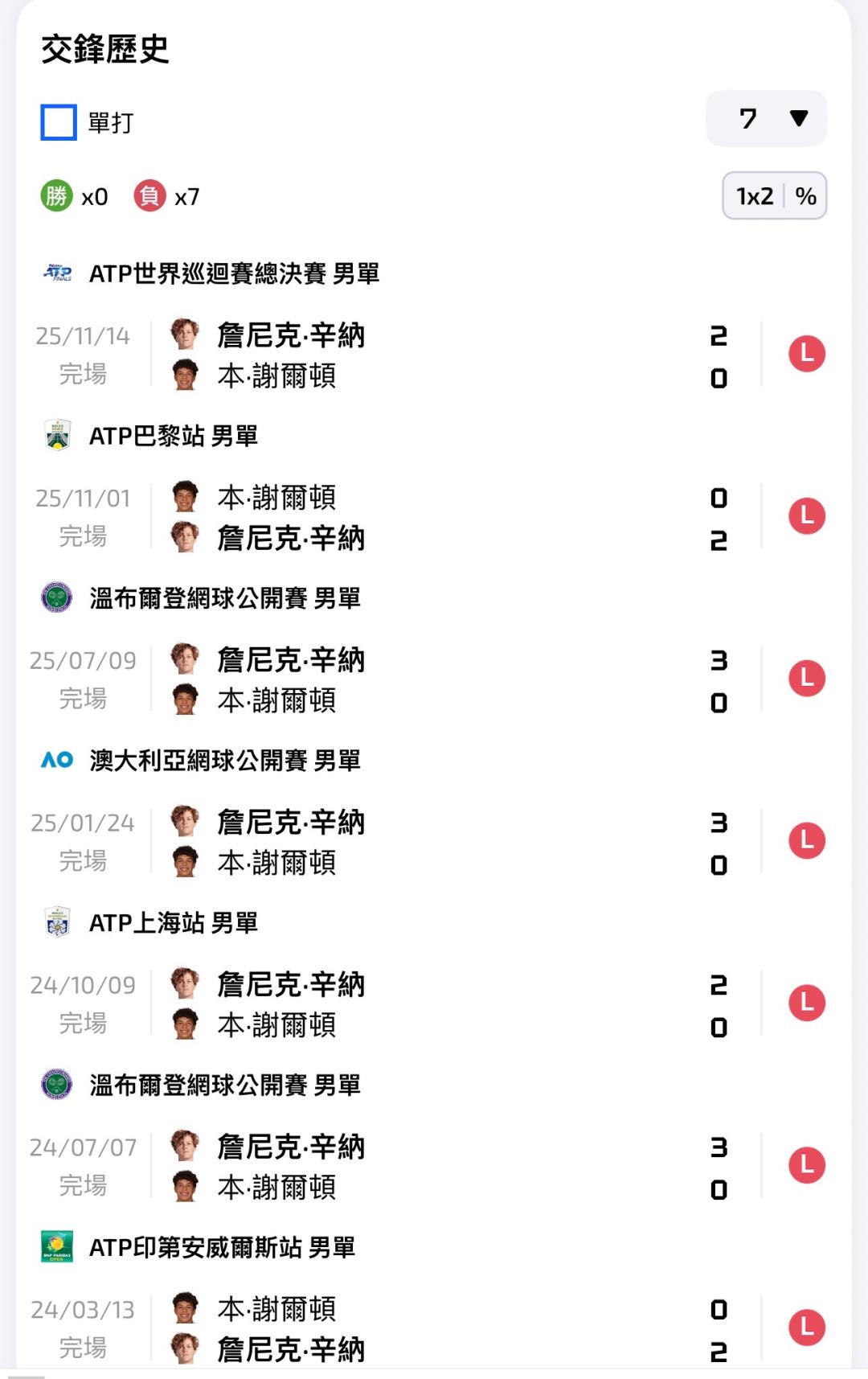The width and height of the screenshot is (868, 1379).
Task: Tick the 單打 checkbox
Action: tap(59, 123)
